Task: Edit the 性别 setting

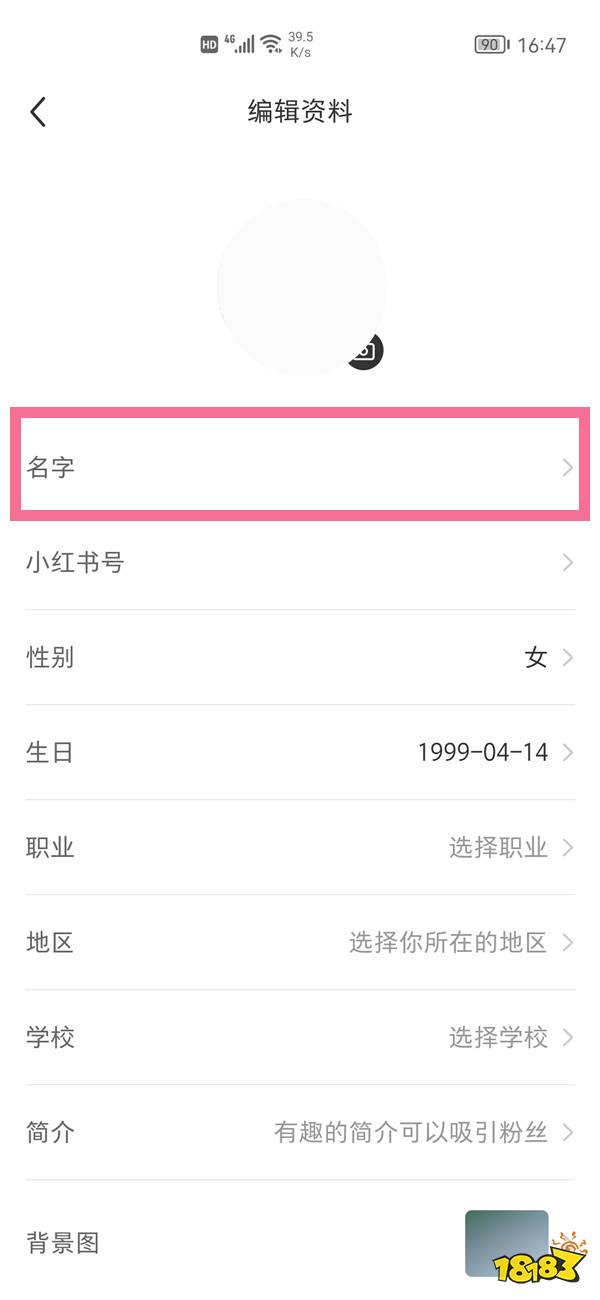Action: point(300,658)
